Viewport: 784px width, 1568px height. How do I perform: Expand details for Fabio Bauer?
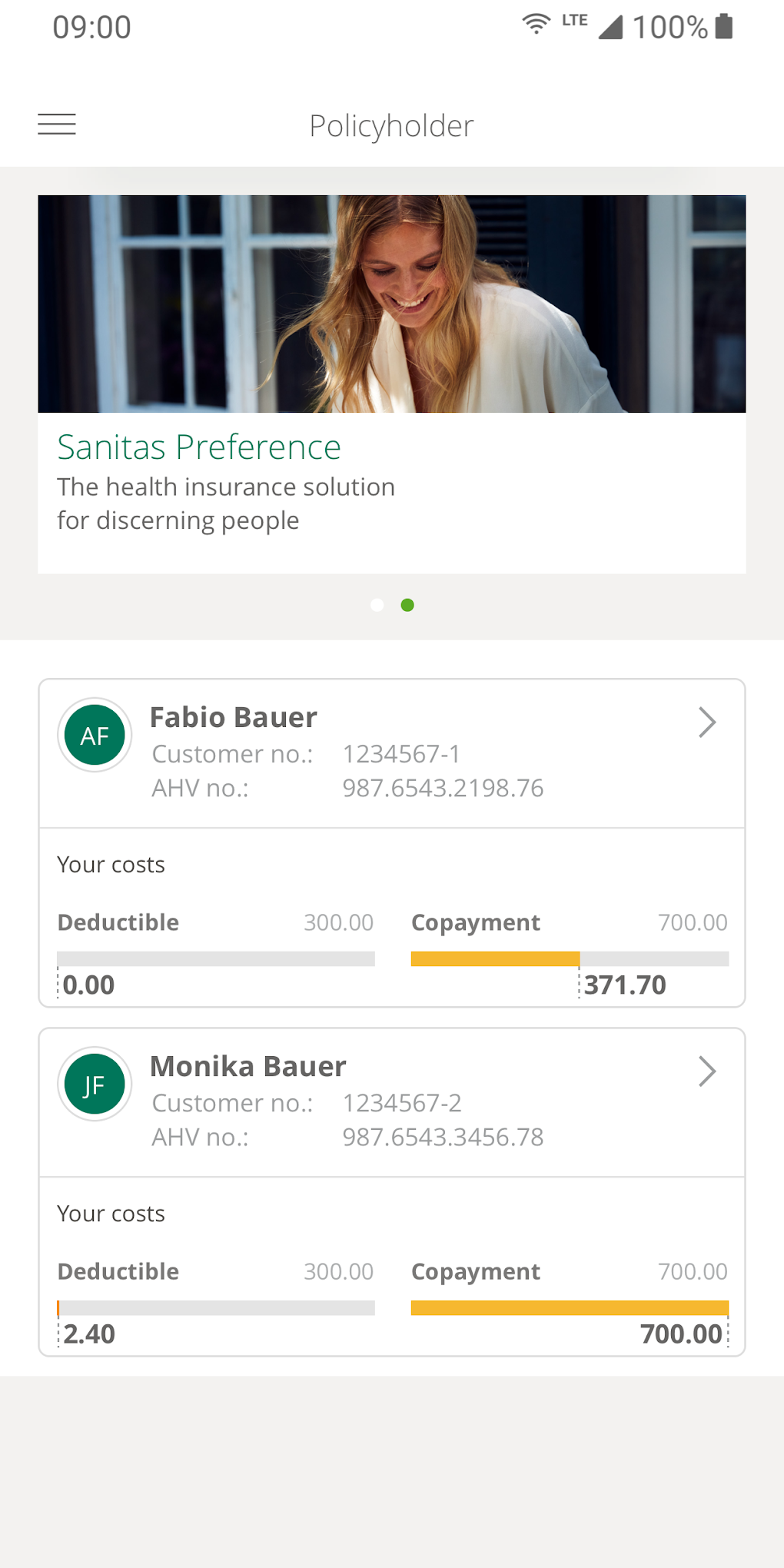tap(706, 721)
